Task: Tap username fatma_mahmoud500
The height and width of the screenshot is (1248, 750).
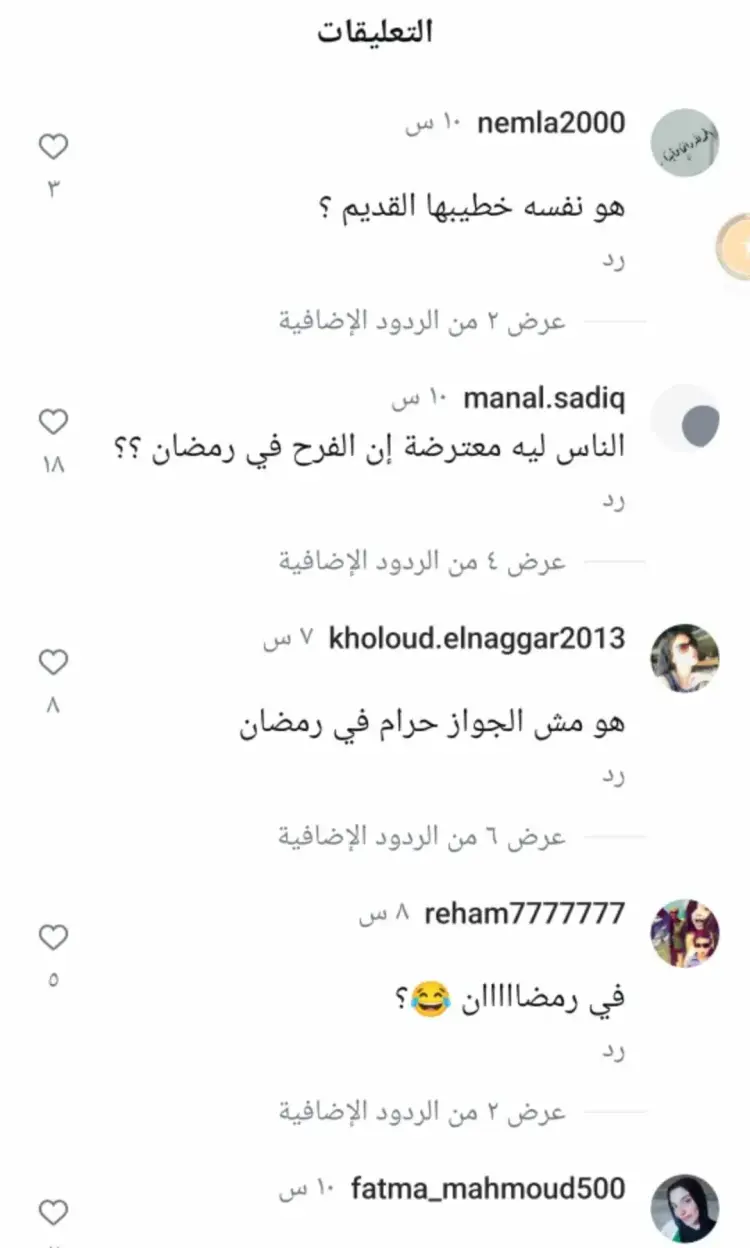Action: pyautogui.click(x=488, y=1189)
